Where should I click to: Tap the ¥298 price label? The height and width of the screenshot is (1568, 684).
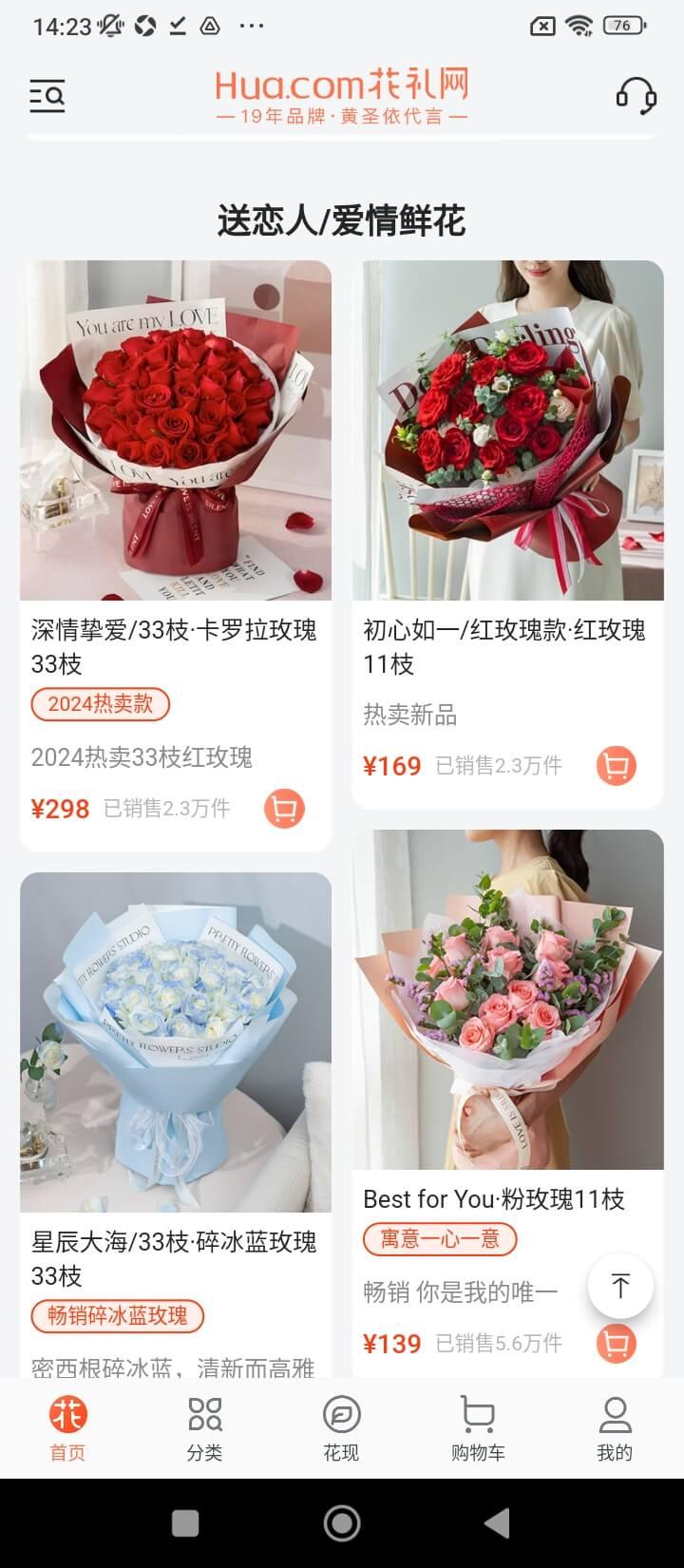coord(62,809)
